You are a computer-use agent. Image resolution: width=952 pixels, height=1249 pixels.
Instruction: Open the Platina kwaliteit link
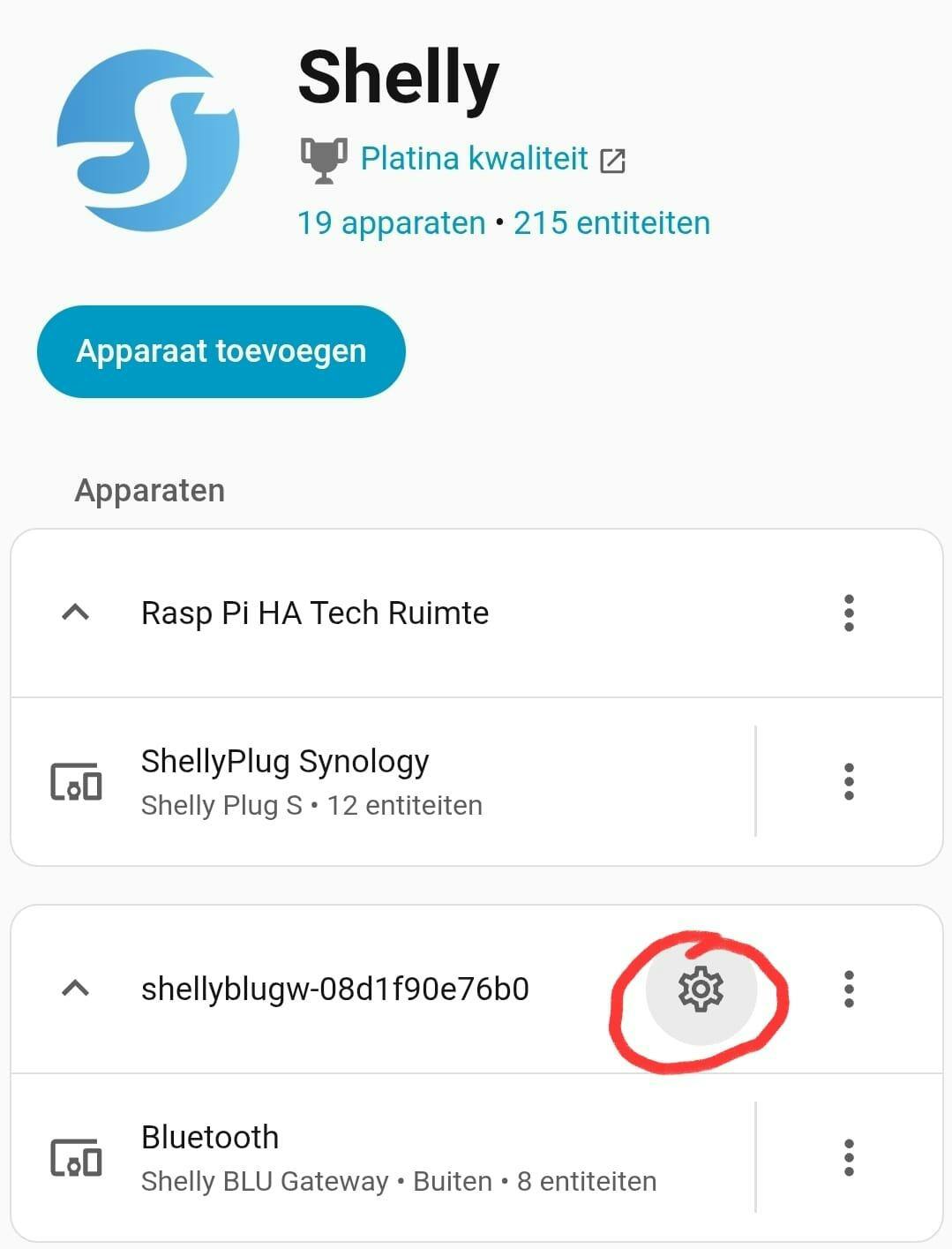[475, 159]
